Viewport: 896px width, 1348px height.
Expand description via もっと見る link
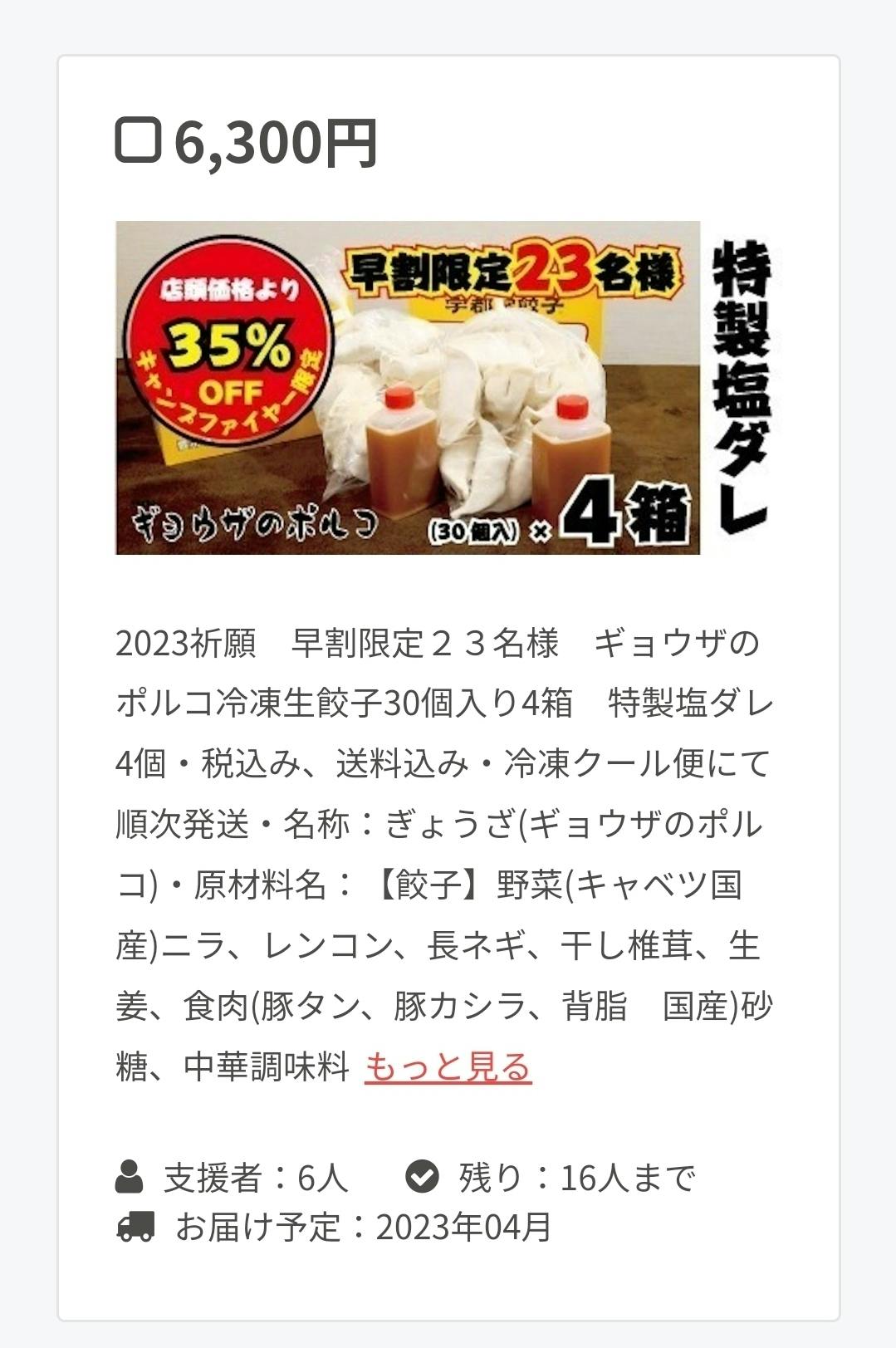point(448,1067)
